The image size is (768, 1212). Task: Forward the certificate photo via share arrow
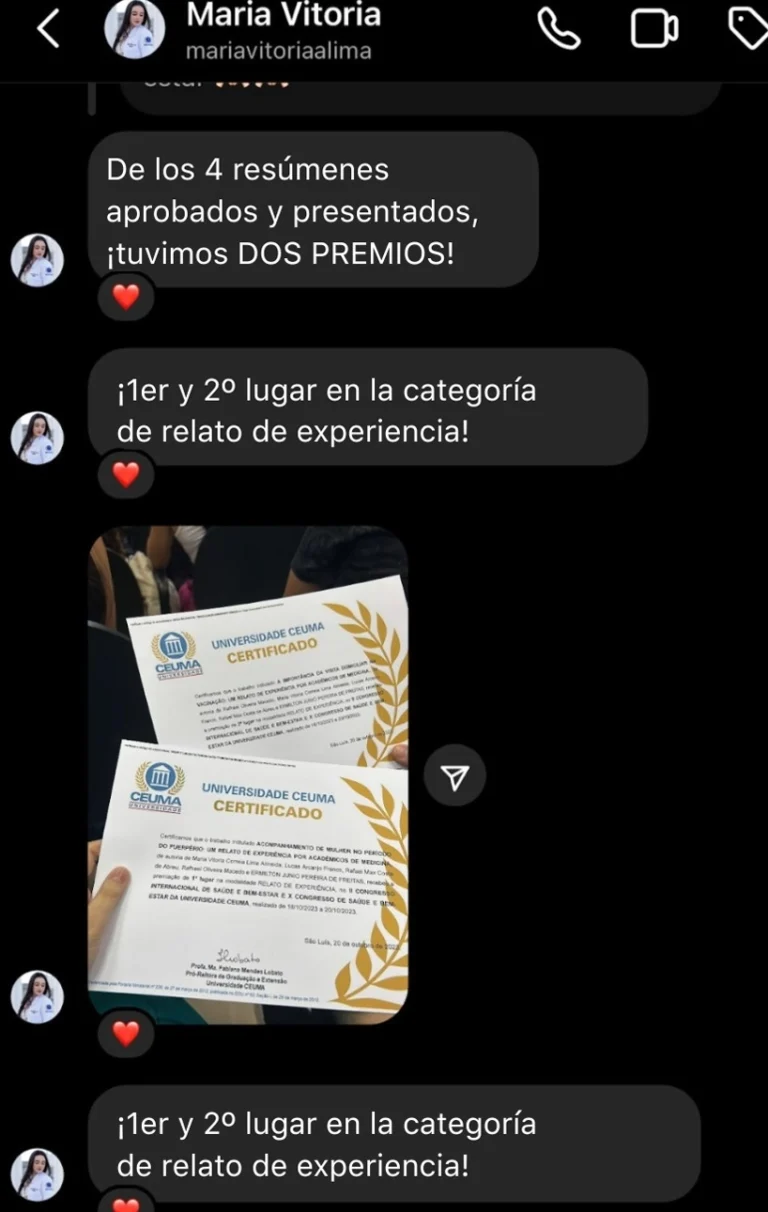tap(455, 777)
